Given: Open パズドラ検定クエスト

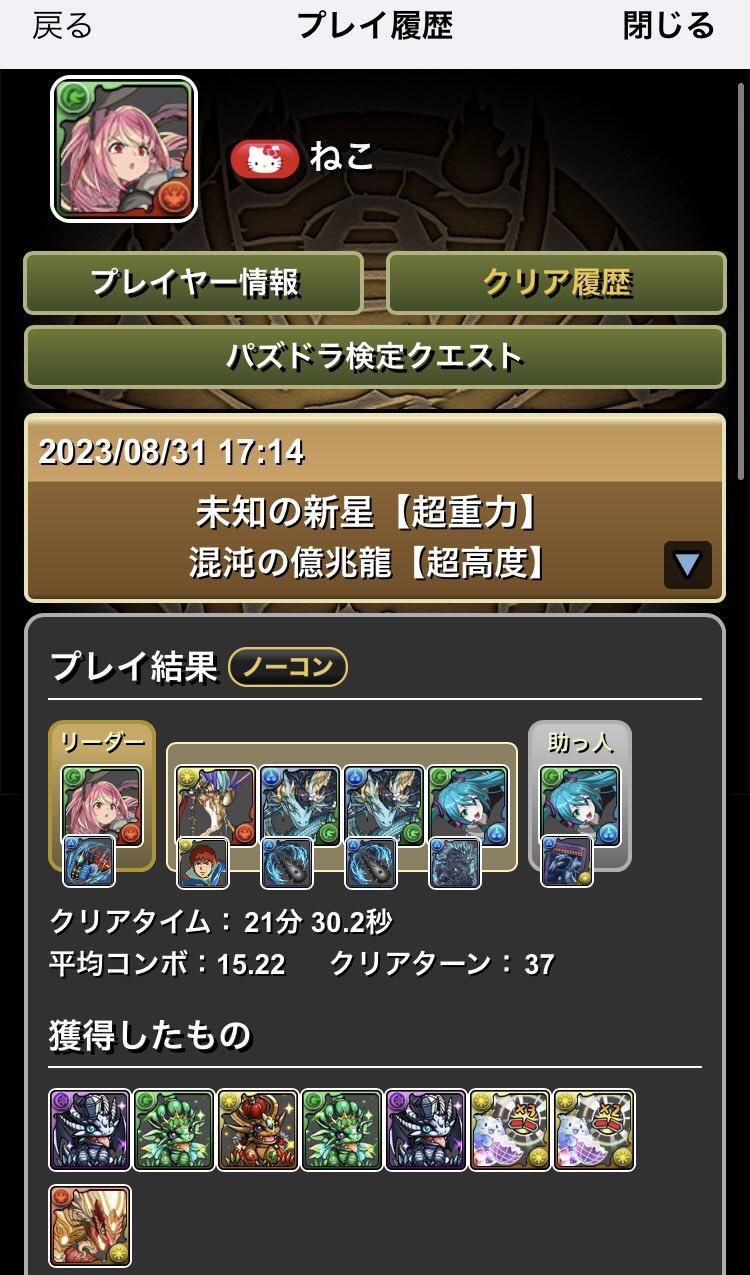Looking at the screenshot, I should [x=375, y=356].
